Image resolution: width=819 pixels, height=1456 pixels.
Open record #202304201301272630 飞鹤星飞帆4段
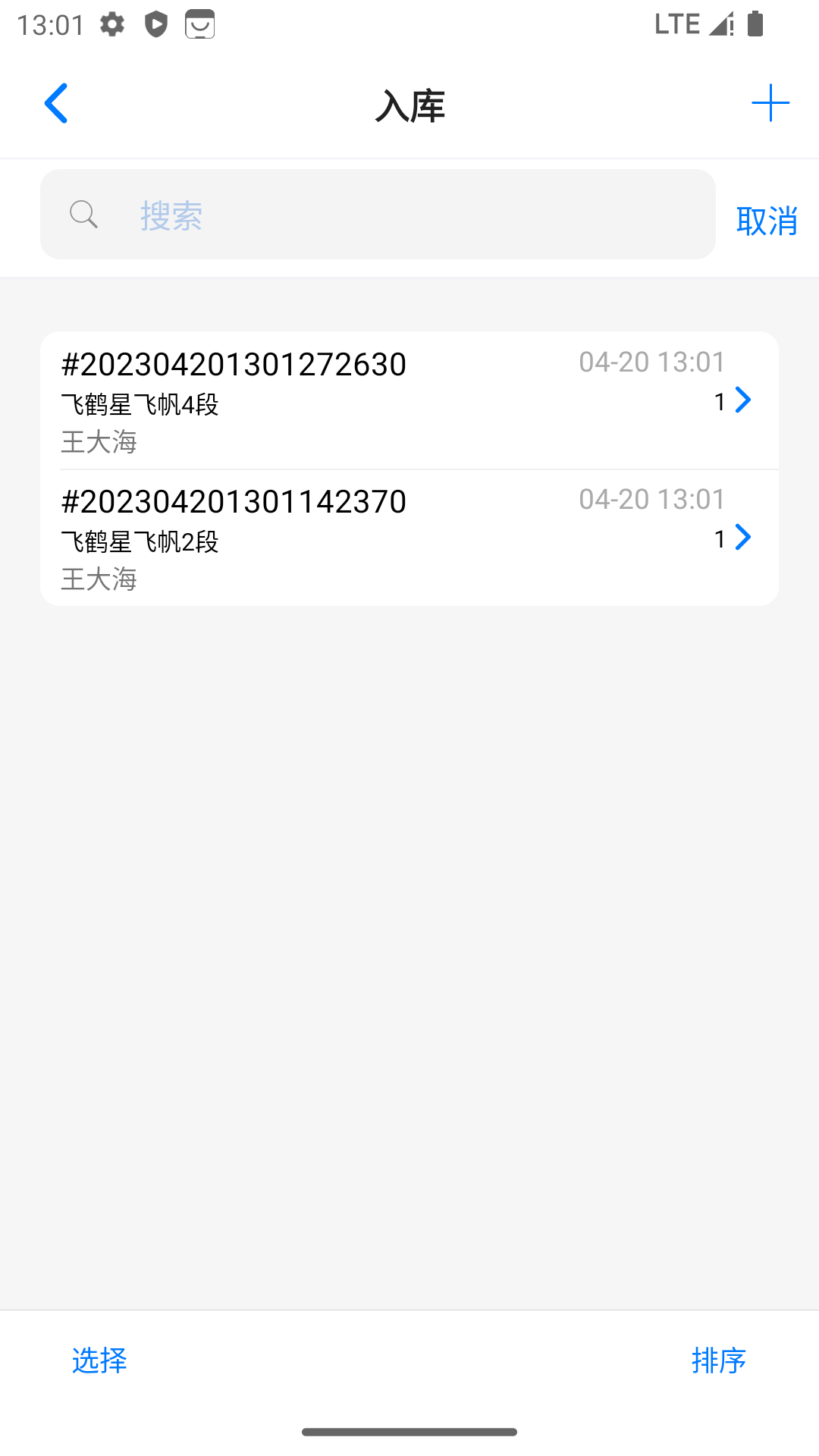[409, 400]
